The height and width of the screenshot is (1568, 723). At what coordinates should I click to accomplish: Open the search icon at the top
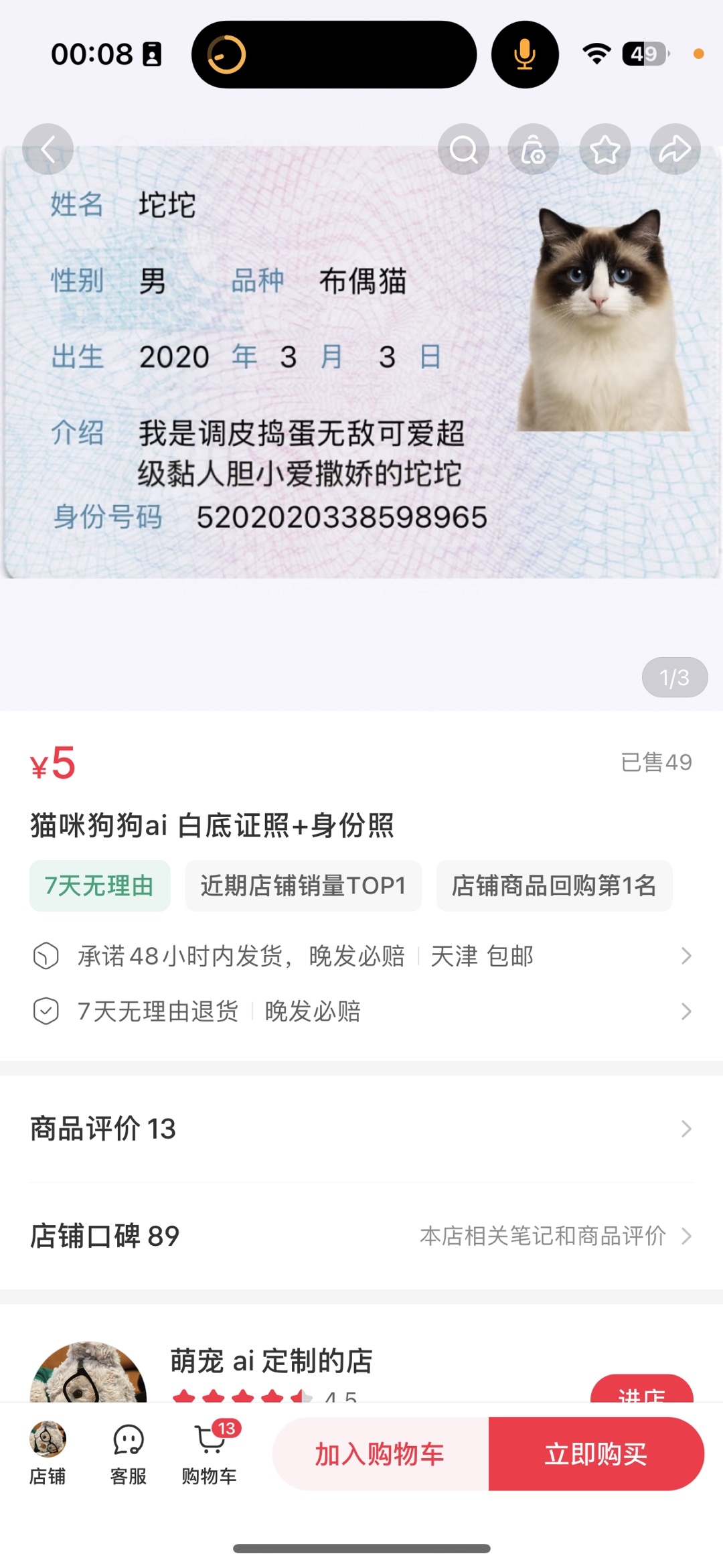point(463,149)
